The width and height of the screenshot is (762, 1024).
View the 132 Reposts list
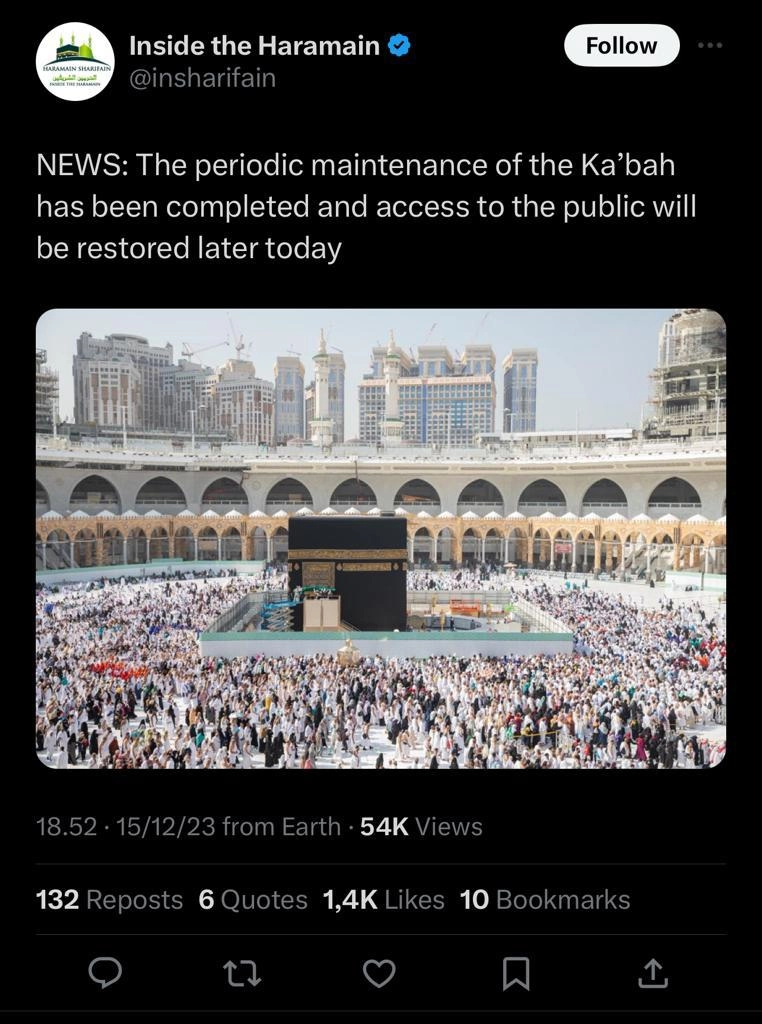(109, 900)
